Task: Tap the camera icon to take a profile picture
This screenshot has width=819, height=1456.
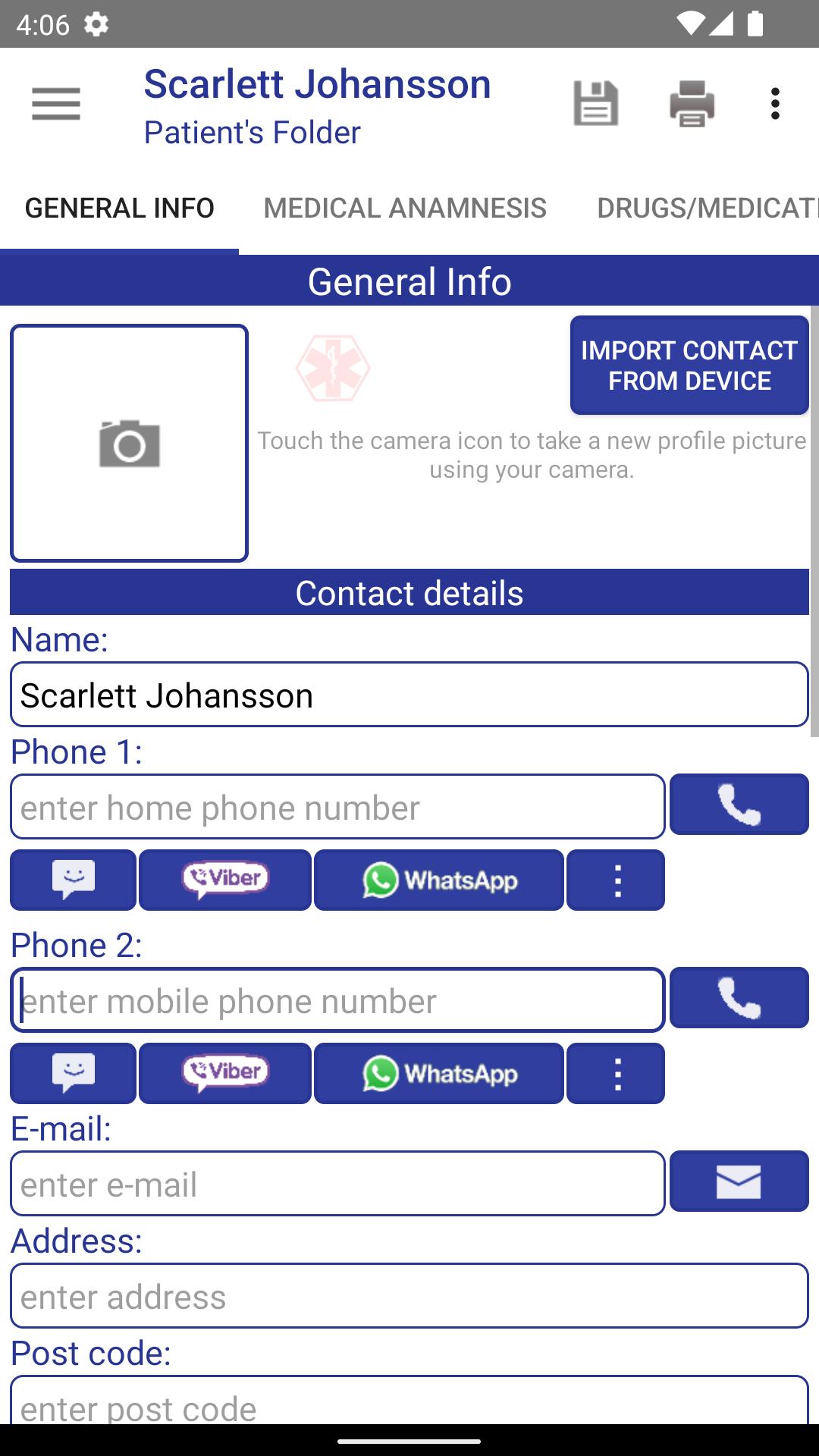Action: (x=130, y=444)
